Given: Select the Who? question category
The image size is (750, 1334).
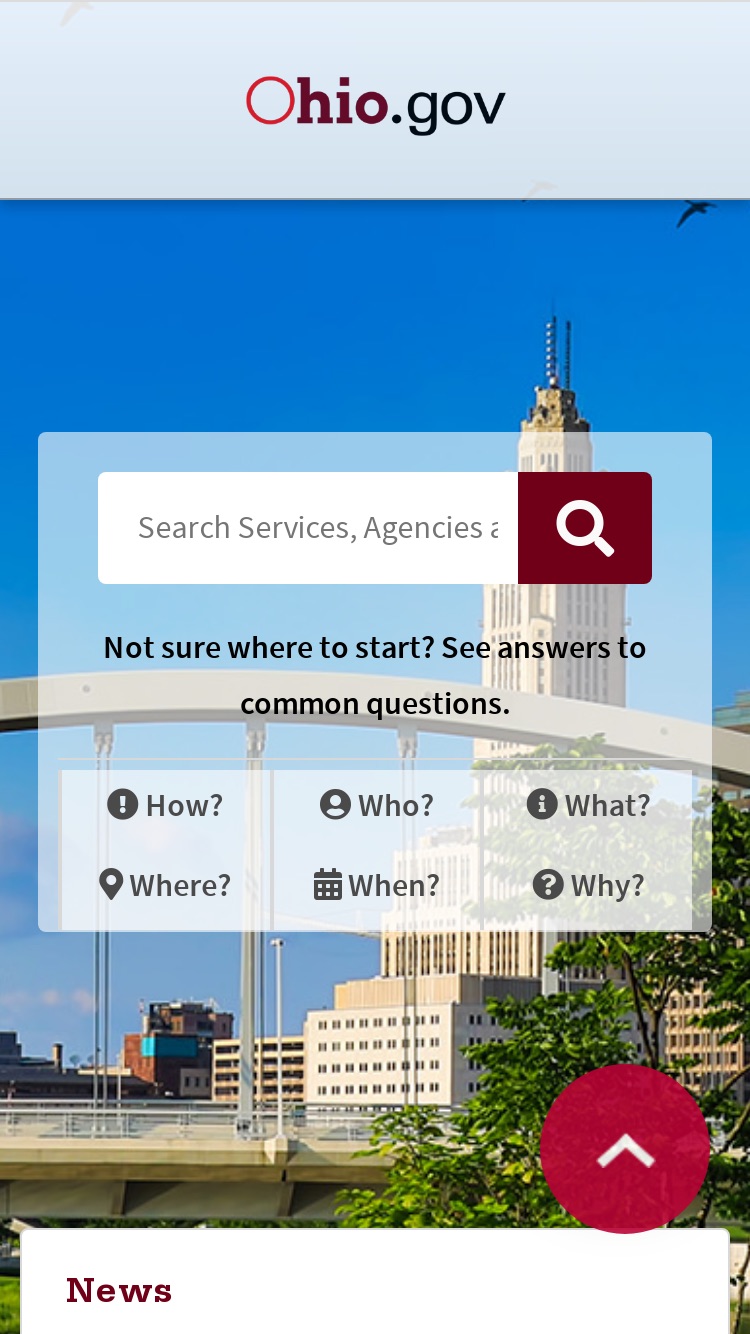Looking at the screenshot, I should coord(377,805).
